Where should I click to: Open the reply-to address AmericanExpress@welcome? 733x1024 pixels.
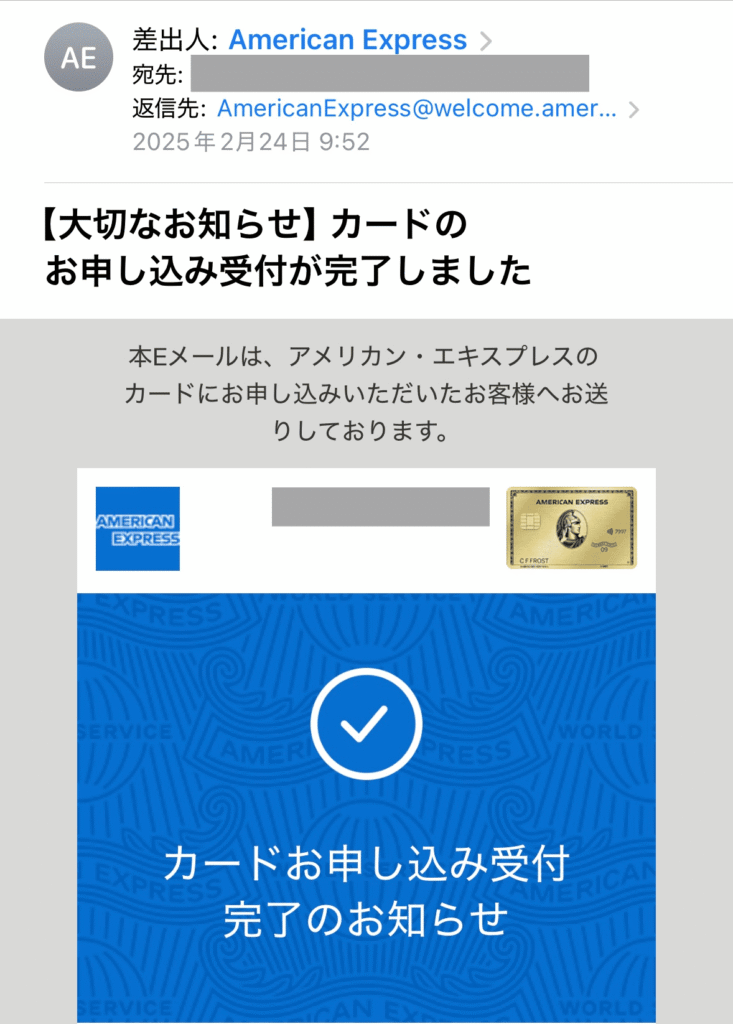pyautogui.click(x=417, y=109)
